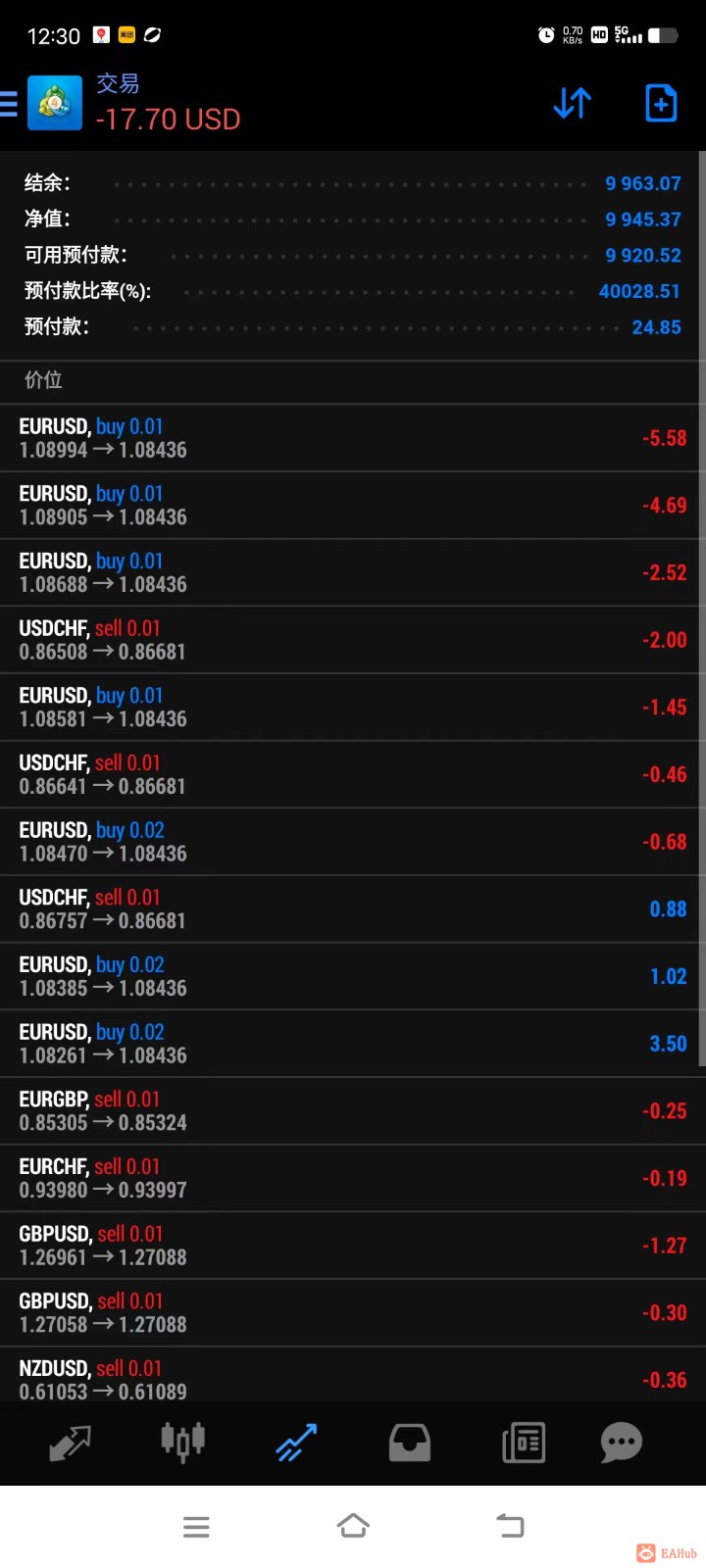This screenshot has width=706, height=1568.
Task: Open the Messages chat tab
Action: click(621, 1443)
